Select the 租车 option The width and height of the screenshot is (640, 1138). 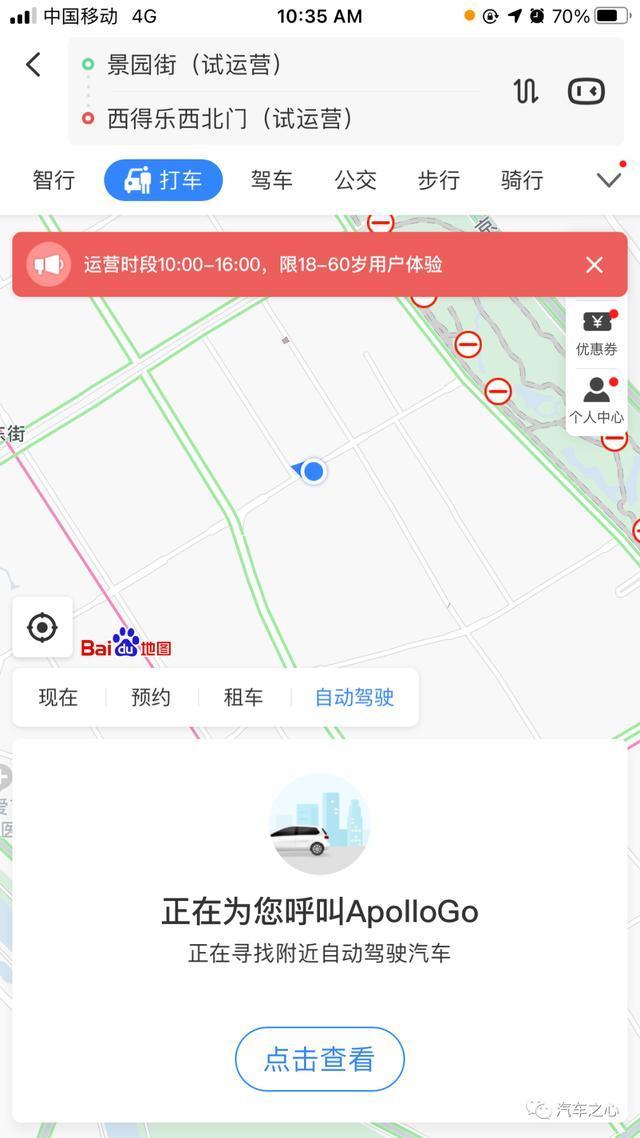coord(243,697)
